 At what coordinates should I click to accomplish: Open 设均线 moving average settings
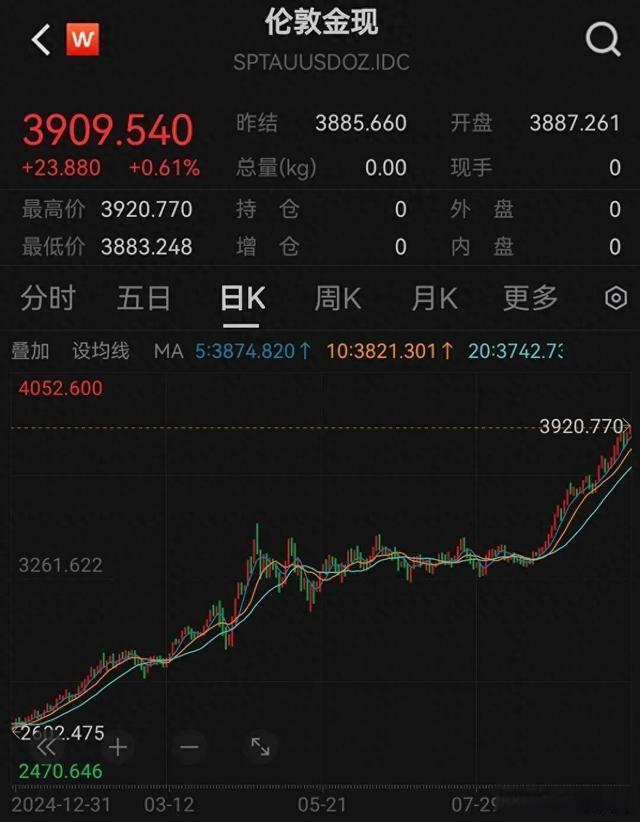(101, 351)
